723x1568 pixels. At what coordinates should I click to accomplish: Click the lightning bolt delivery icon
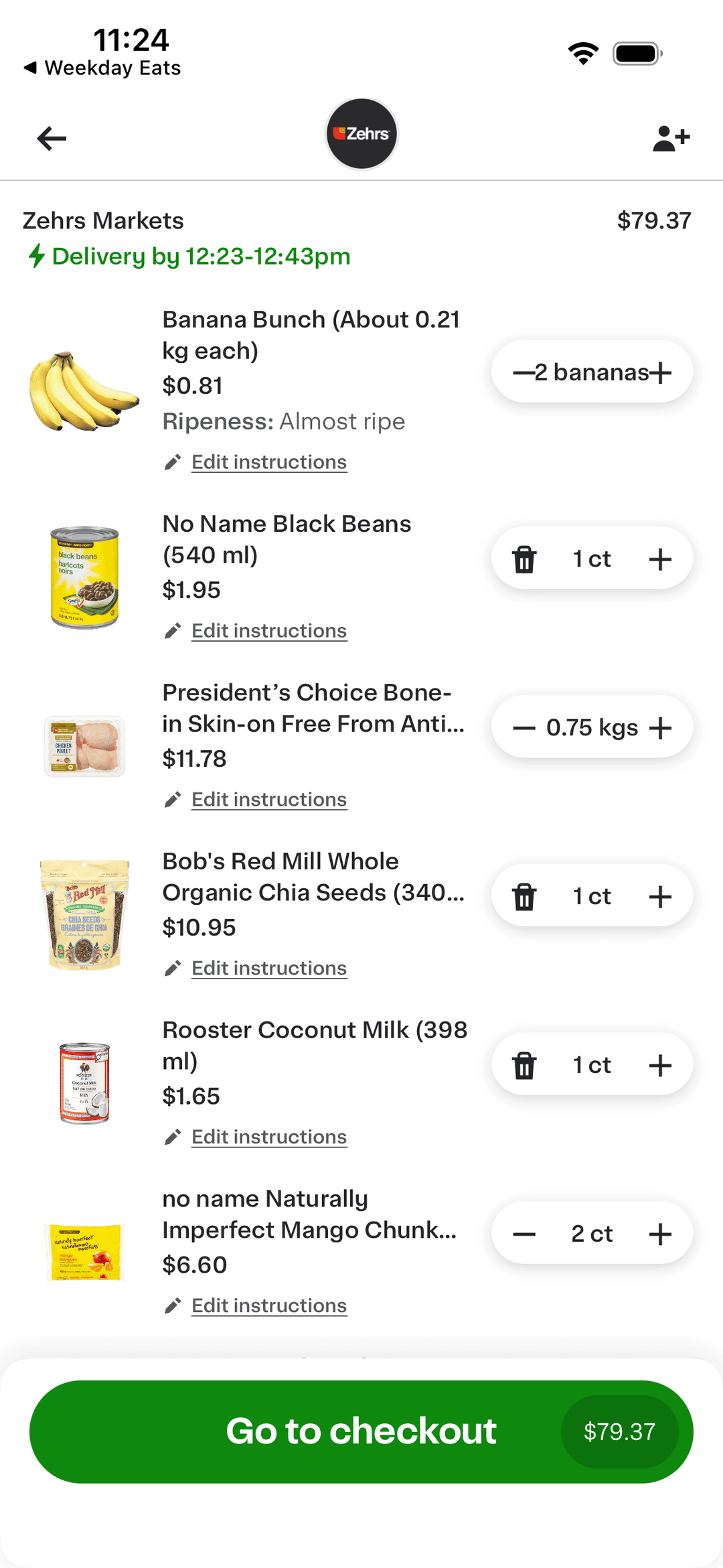tap(37, 257)
